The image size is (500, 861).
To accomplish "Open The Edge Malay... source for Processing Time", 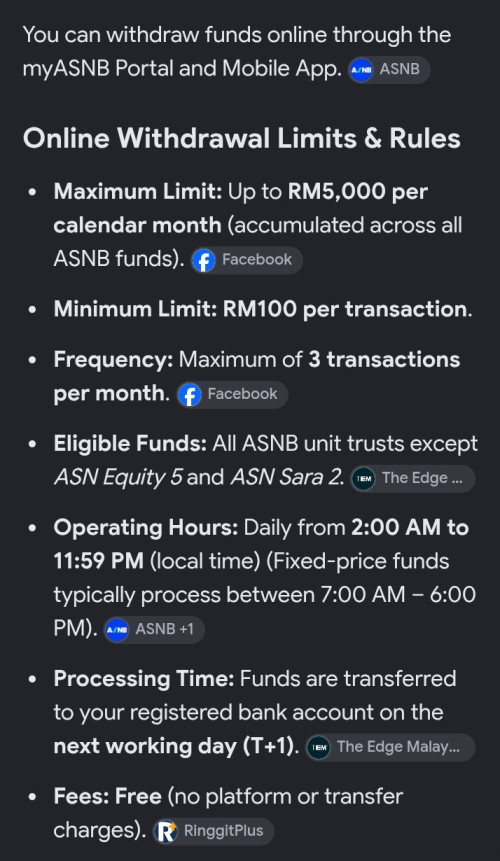I will click(x=390, y=747).
